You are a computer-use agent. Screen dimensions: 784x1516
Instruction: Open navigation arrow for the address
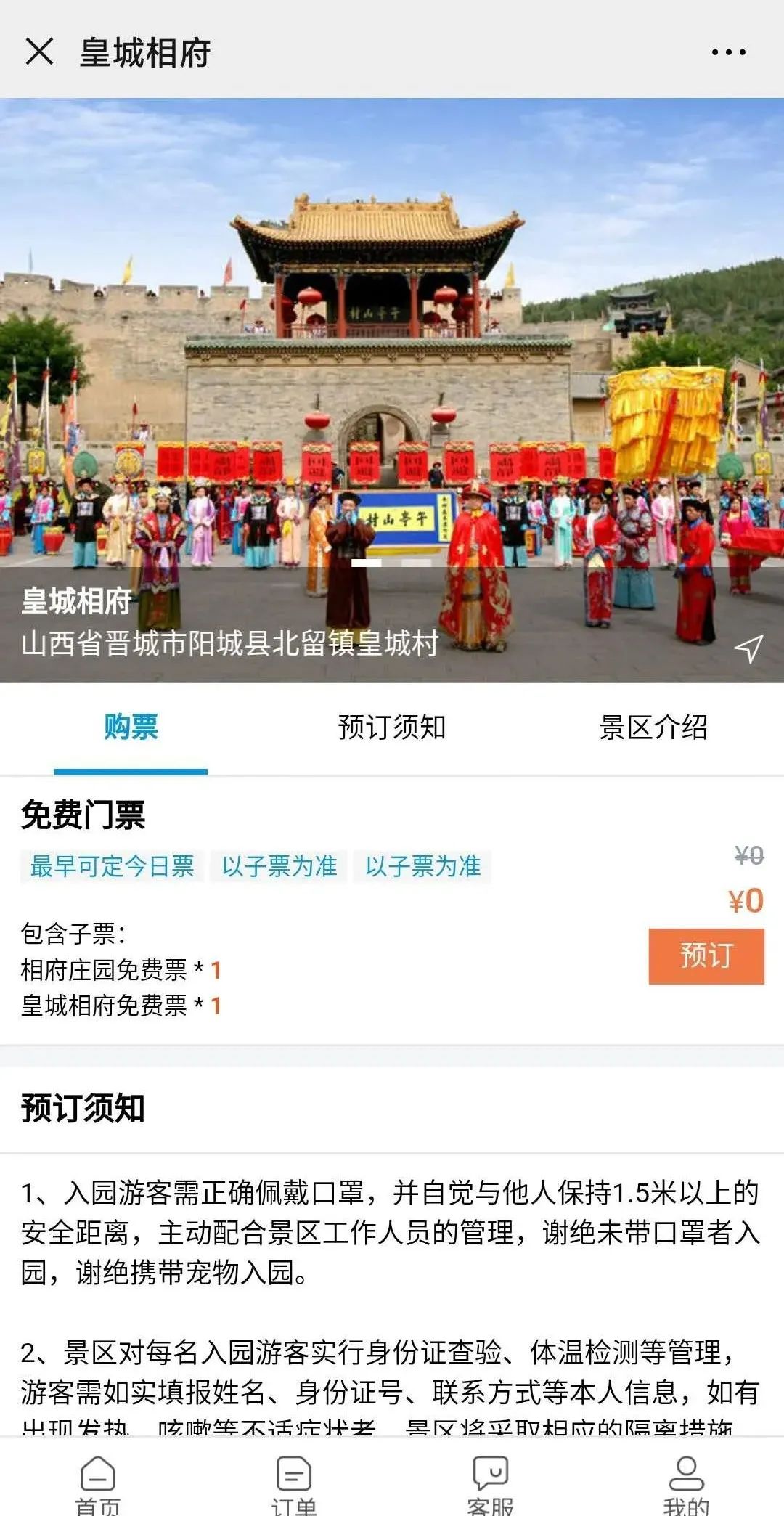pyautogui.click(x=748, y=648)
